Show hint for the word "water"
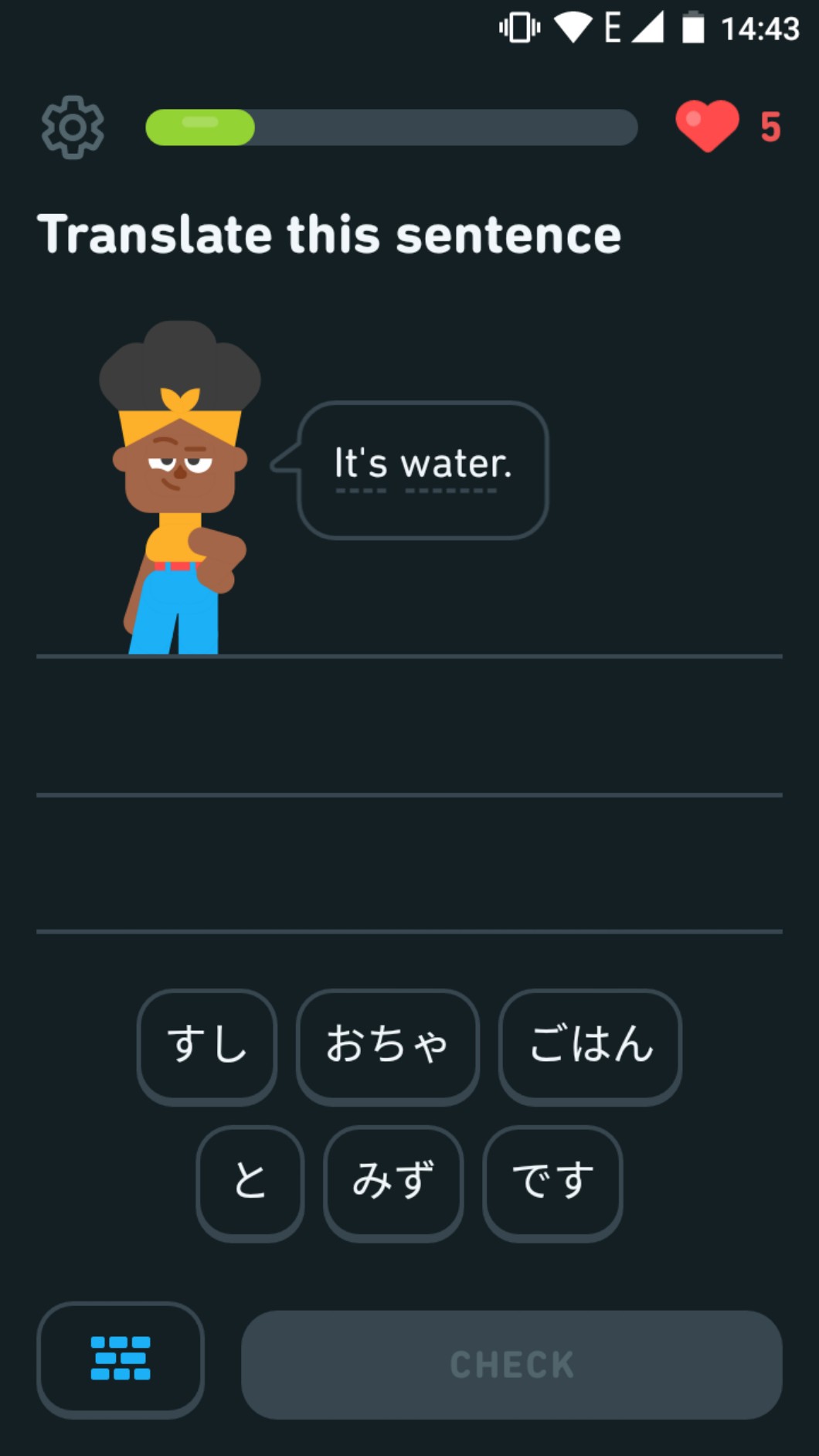This screenshot has width=819, height=1456. click(x=455, y=464)
